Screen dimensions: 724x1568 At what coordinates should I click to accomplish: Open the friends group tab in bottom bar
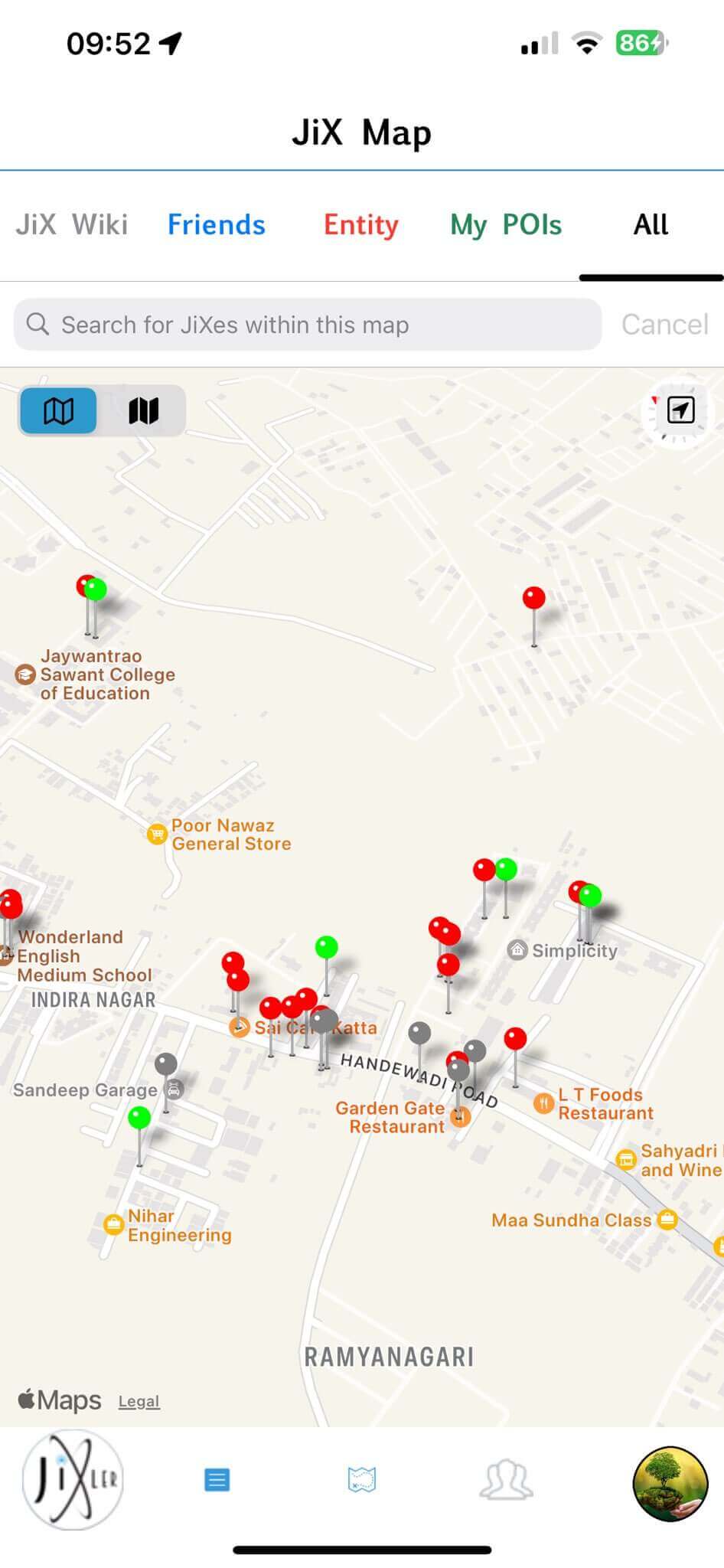(x=506, y=1480)
